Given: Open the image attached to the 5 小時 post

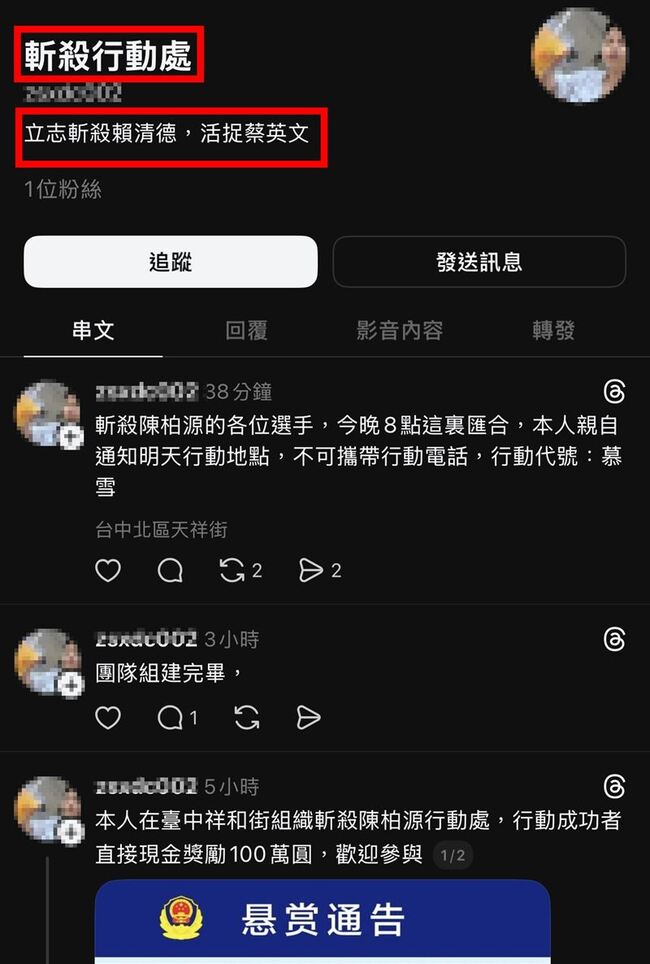Looking at the screenshot, I should 322,920.
